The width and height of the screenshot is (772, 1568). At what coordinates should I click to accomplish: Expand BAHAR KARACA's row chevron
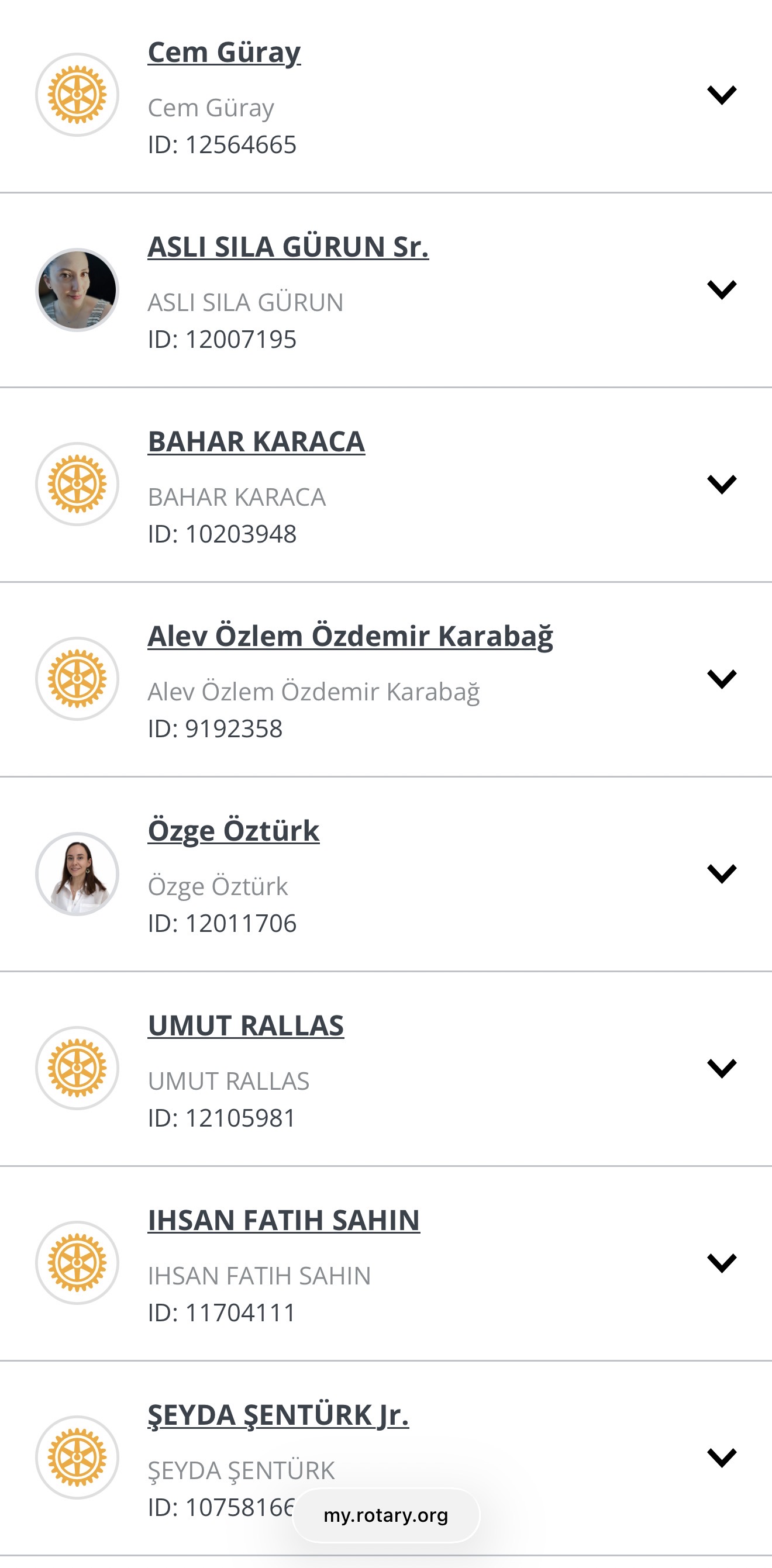(x=722, y=485)
